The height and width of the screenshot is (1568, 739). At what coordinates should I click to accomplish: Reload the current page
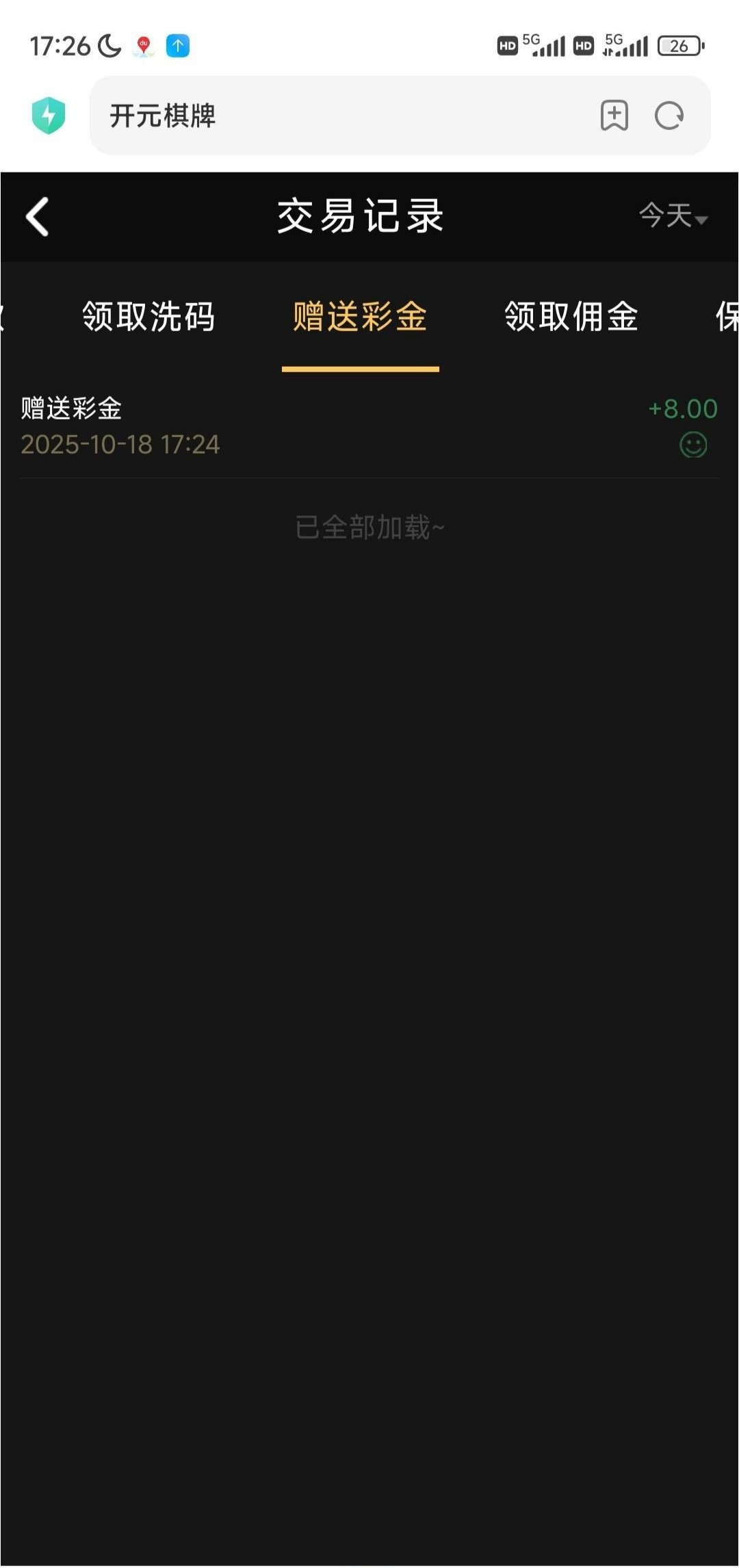point(669,116)
